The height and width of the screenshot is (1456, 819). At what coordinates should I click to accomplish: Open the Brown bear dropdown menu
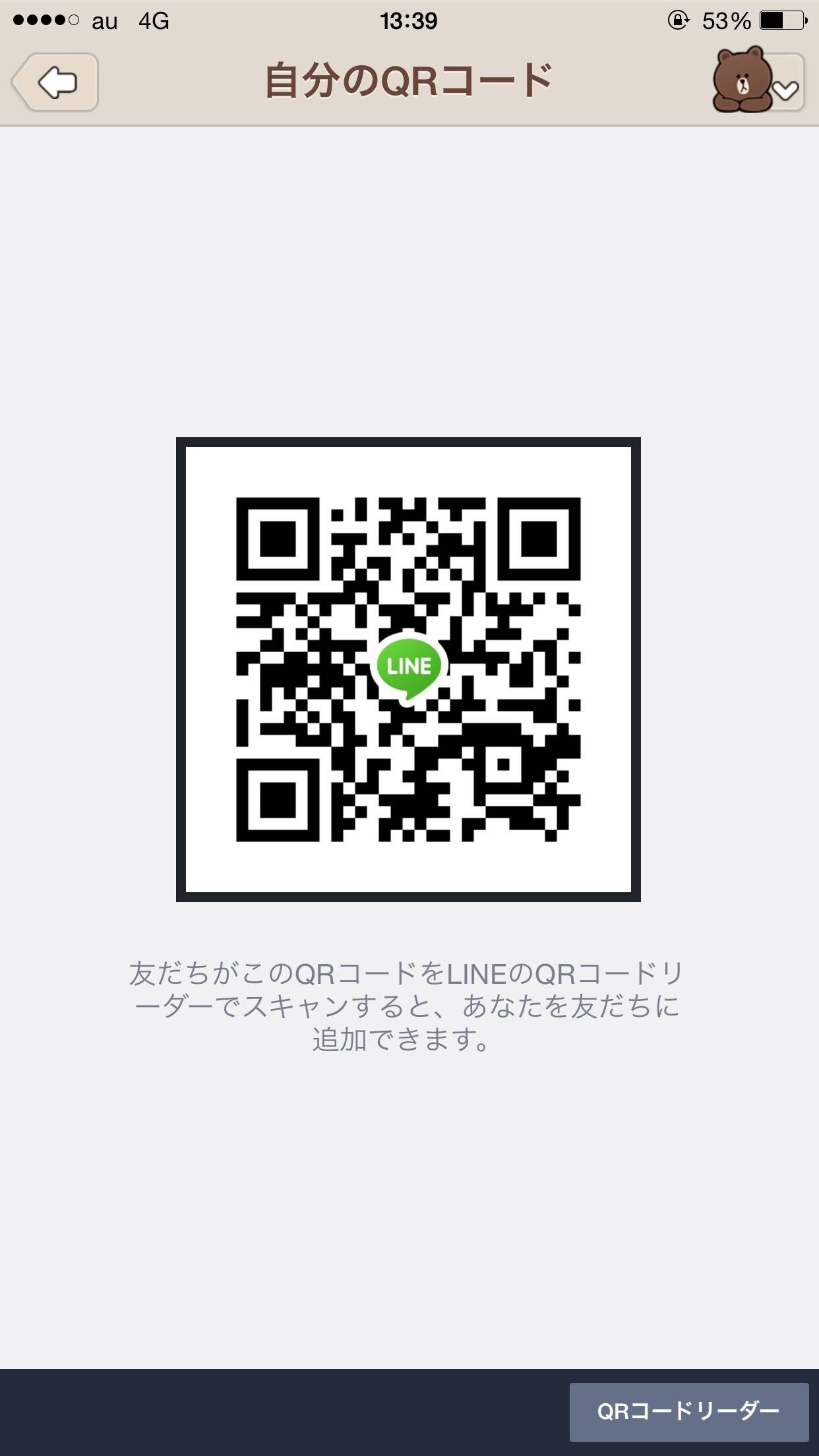(x=758, y=82)
